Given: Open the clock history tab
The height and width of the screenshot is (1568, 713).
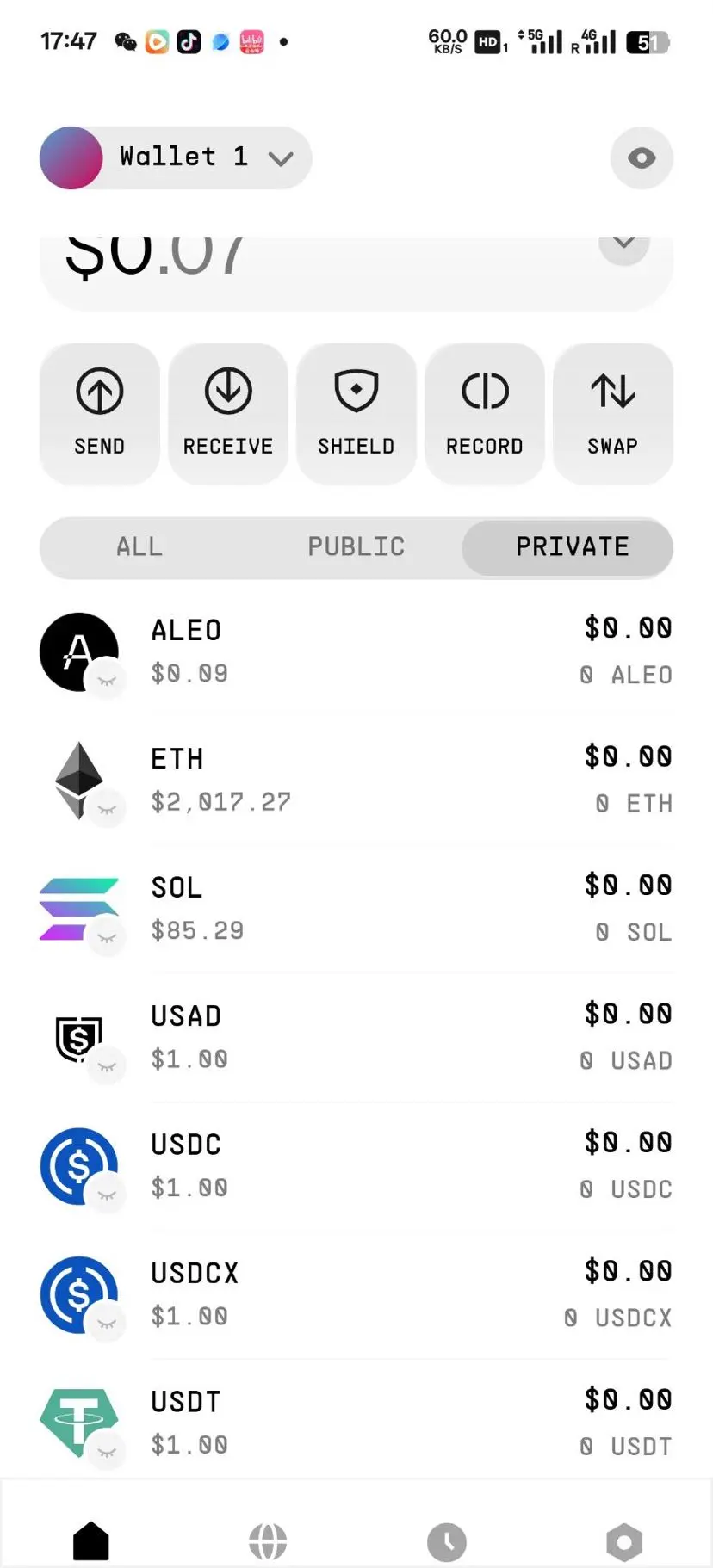Looking at the screenshot, I should [446, 1540].
